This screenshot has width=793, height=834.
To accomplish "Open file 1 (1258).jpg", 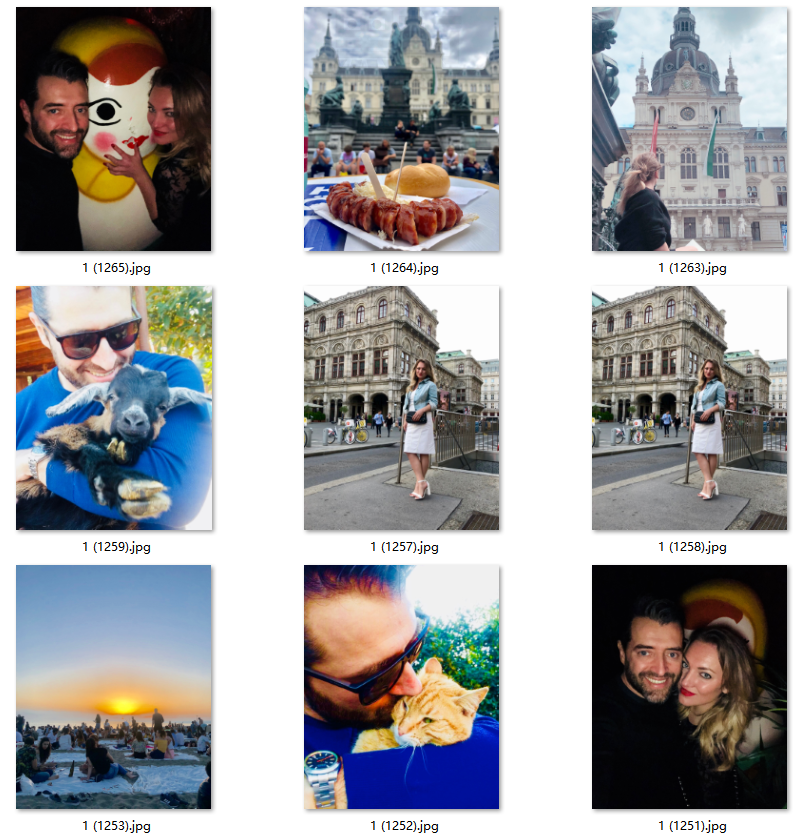I will tap(689, 408).
